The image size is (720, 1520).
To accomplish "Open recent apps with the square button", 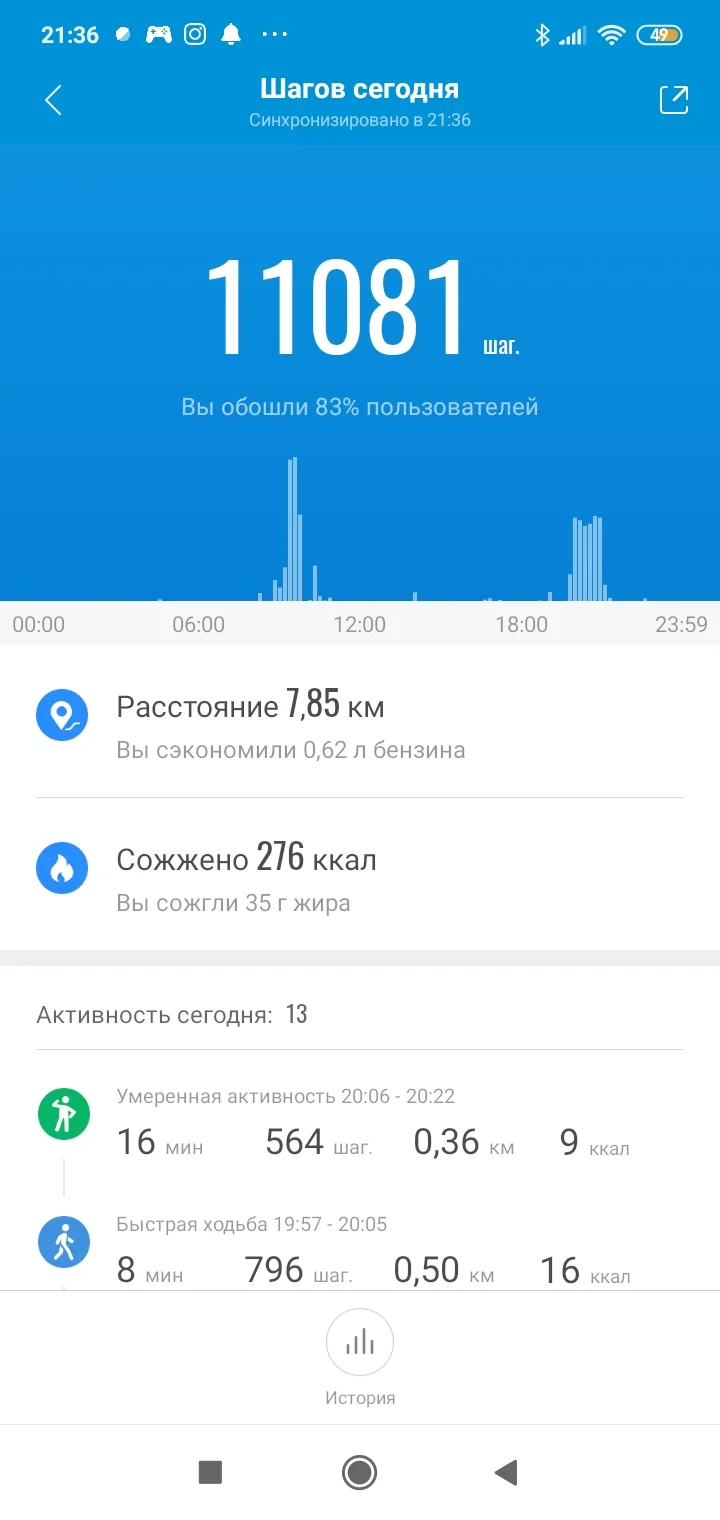I will (210, 1472).
